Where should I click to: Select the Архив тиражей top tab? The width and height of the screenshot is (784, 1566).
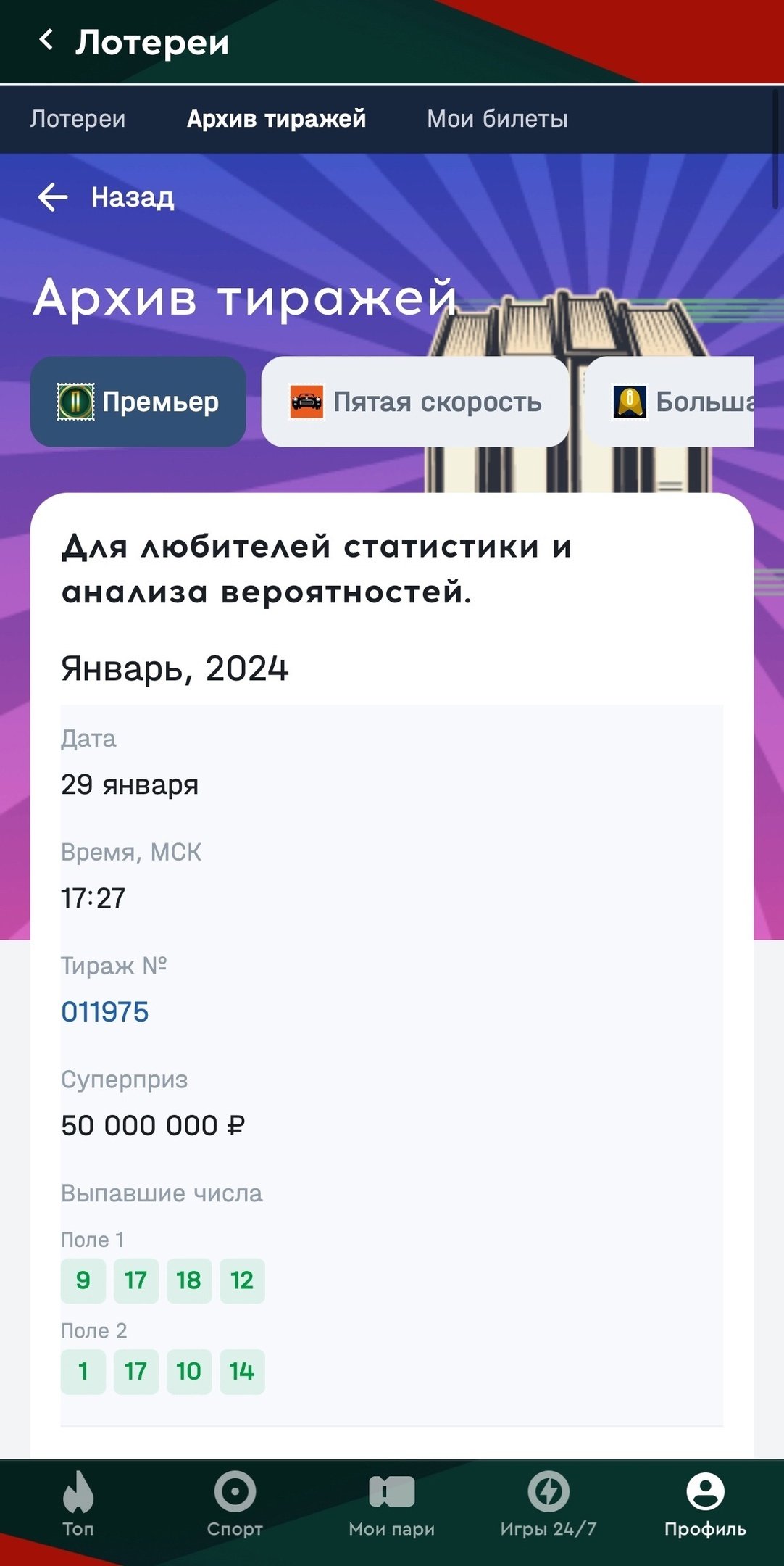click(x=276, y=119)
